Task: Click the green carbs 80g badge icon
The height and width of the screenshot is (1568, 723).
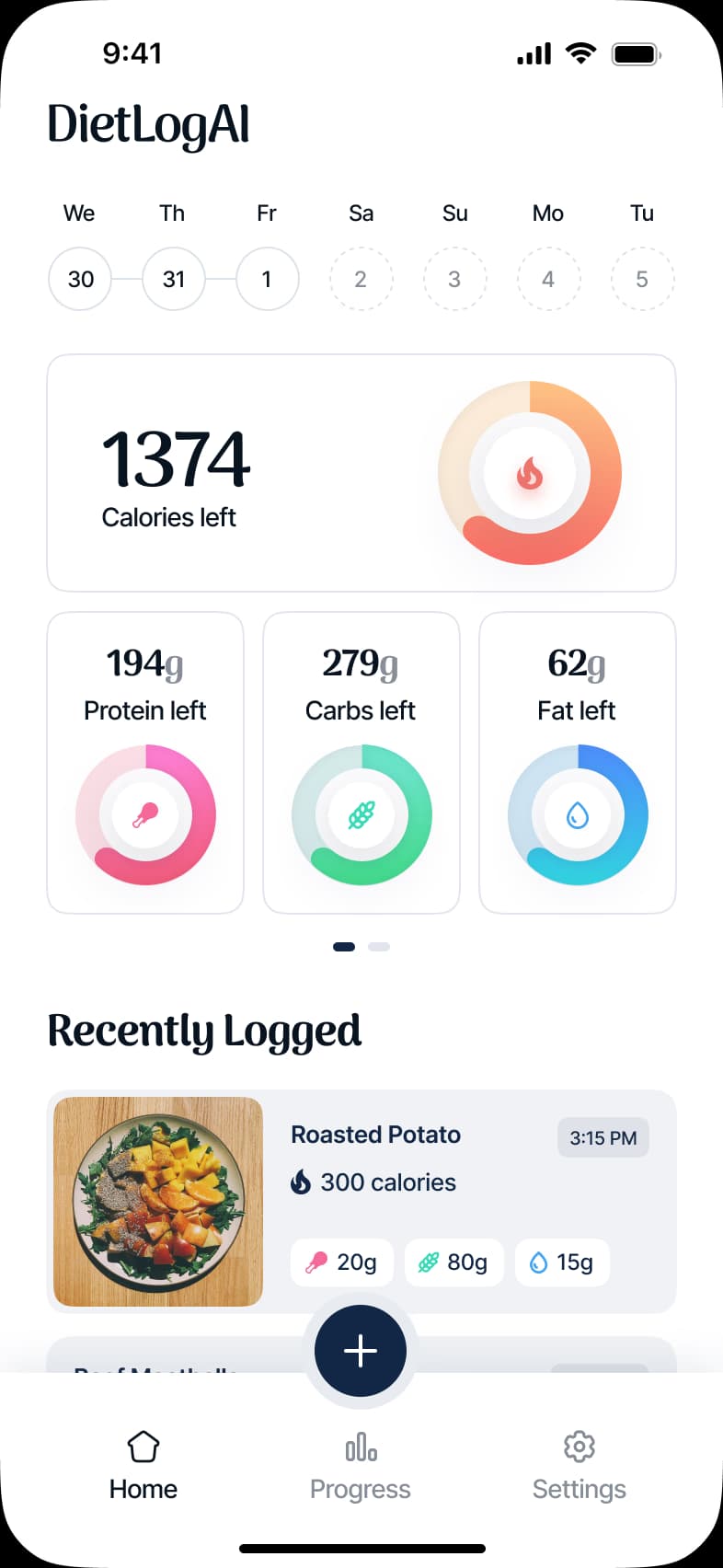Action: pyautogui.click(x=430, y=1262)
